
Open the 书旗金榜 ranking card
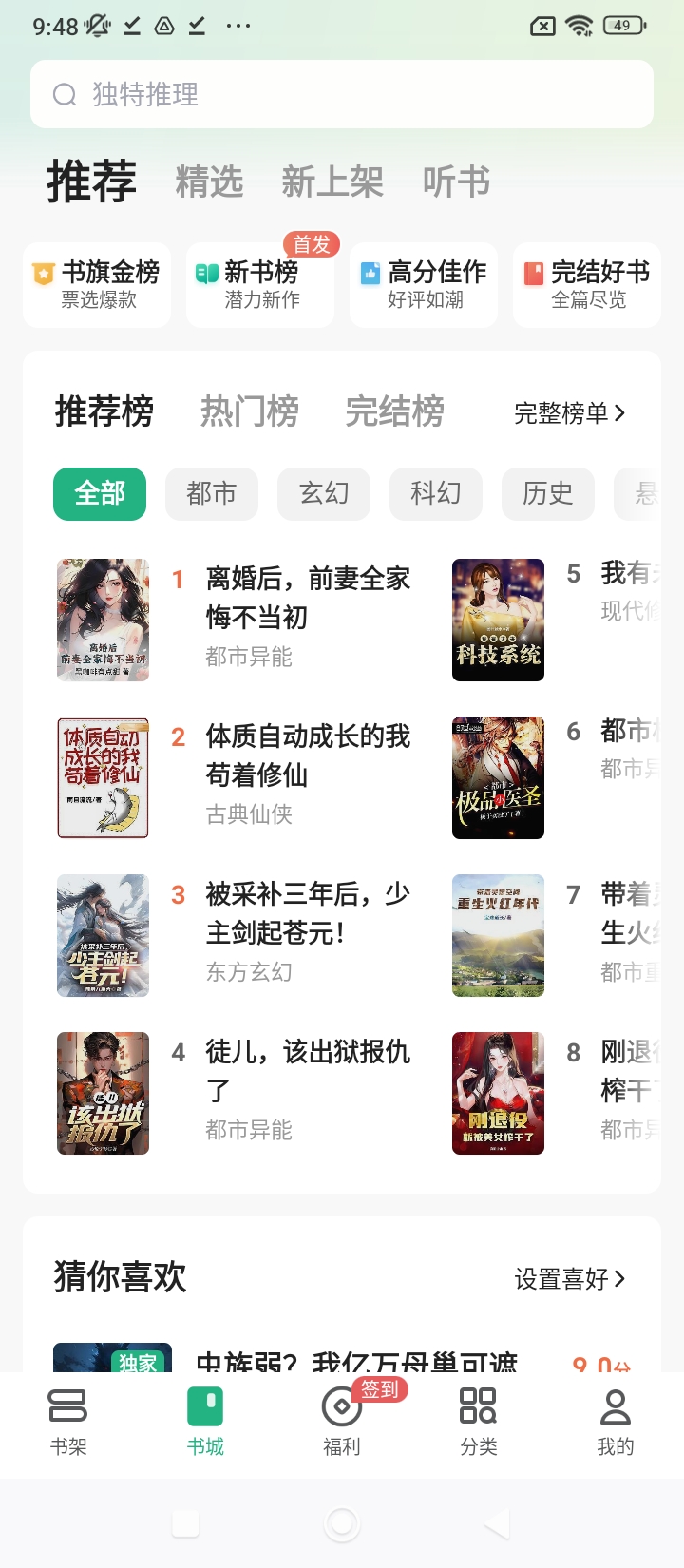[x=97, y=285]
